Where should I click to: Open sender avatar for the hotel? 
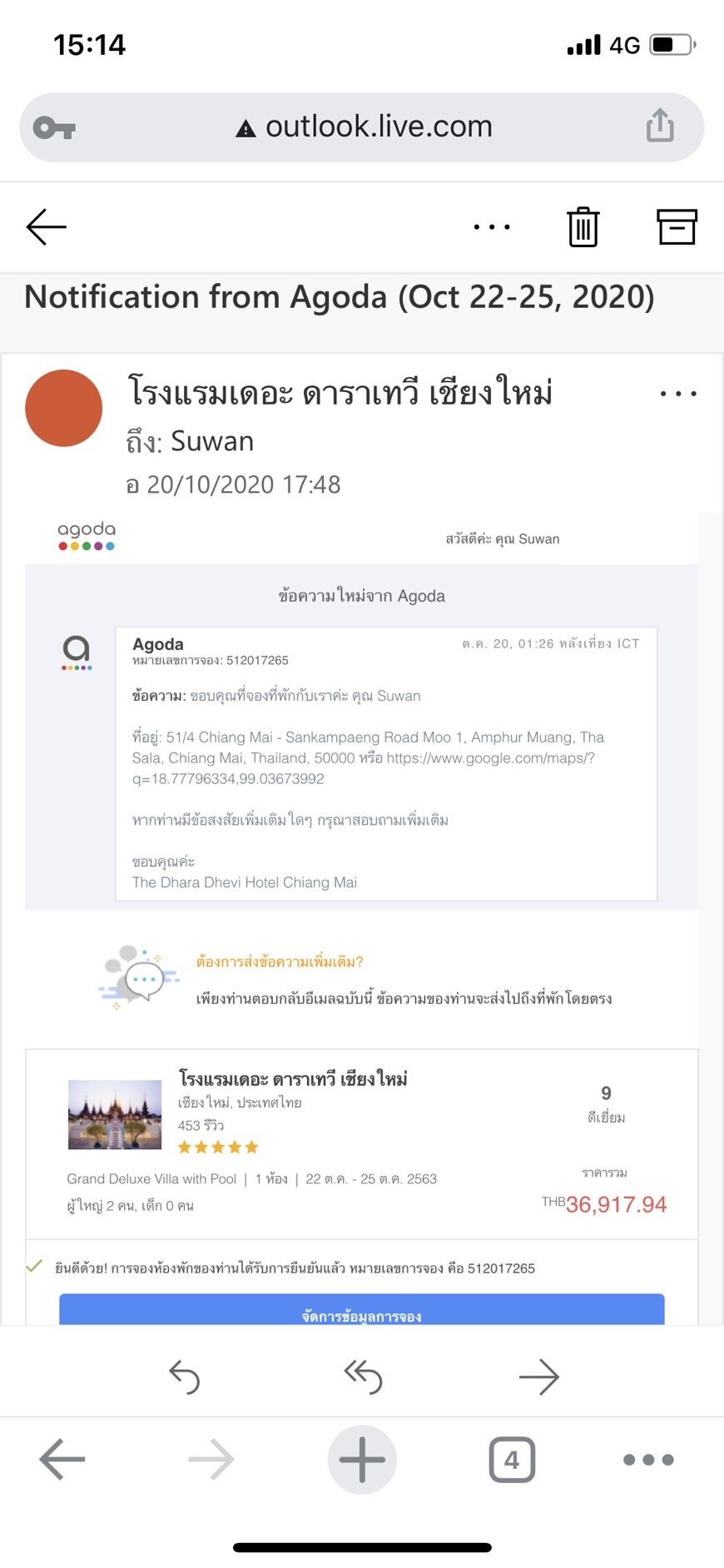pos(64,409)
